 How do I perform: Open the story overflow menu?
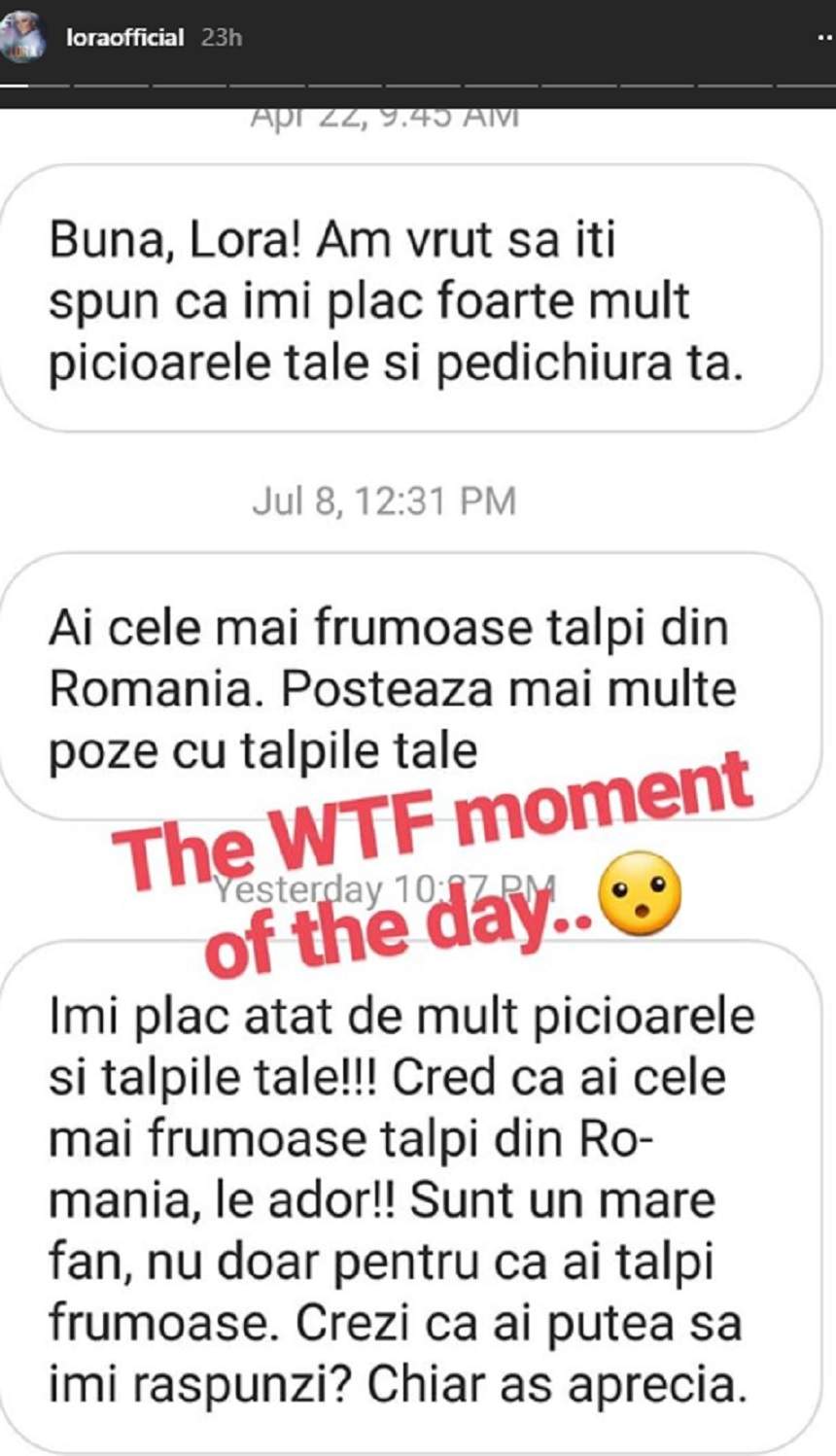822,38
